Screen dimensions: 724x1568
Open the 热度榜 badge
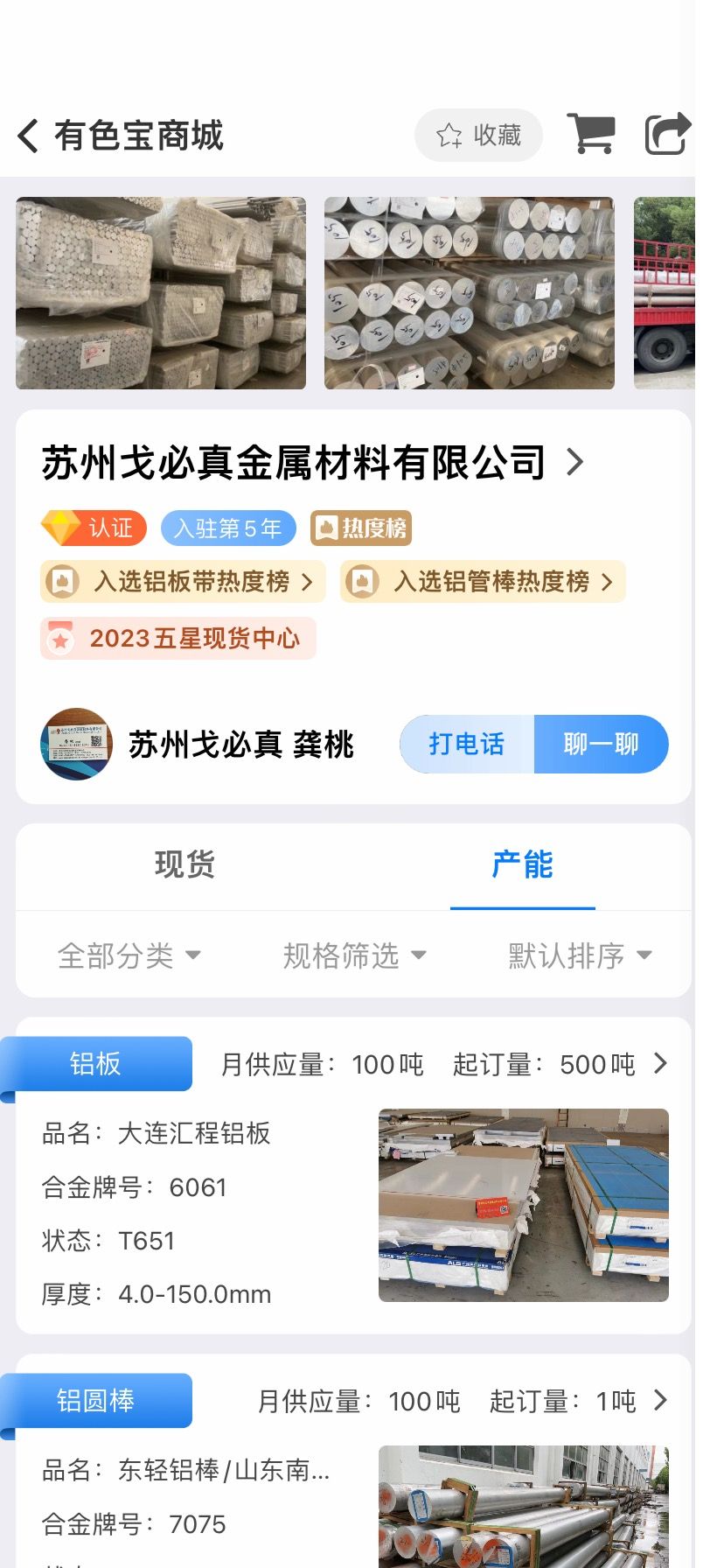[x=361, y=528]
